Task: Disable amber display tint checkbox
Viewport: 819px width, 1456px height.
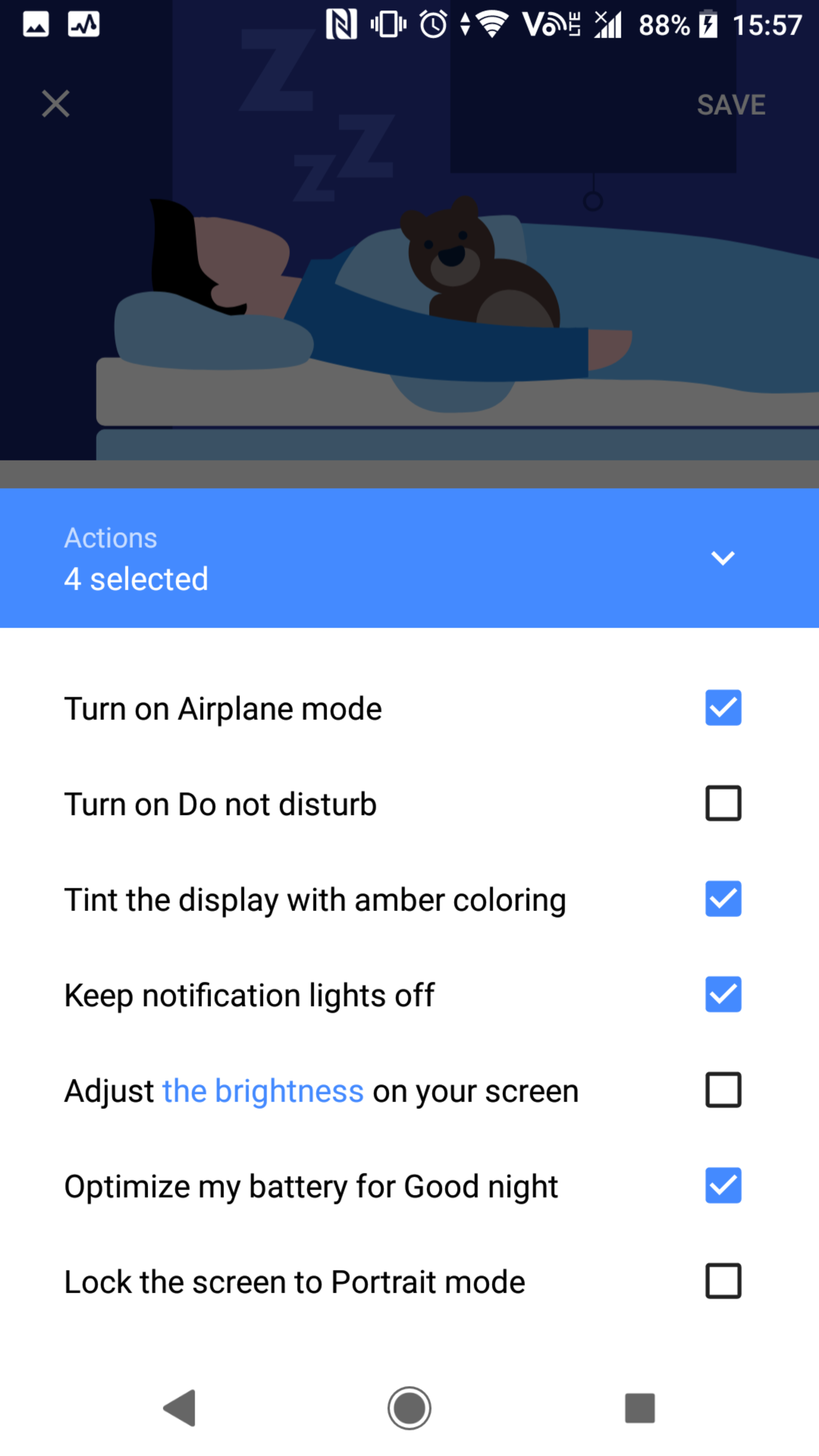Action: pyautogui.click(x=723, y=899)
